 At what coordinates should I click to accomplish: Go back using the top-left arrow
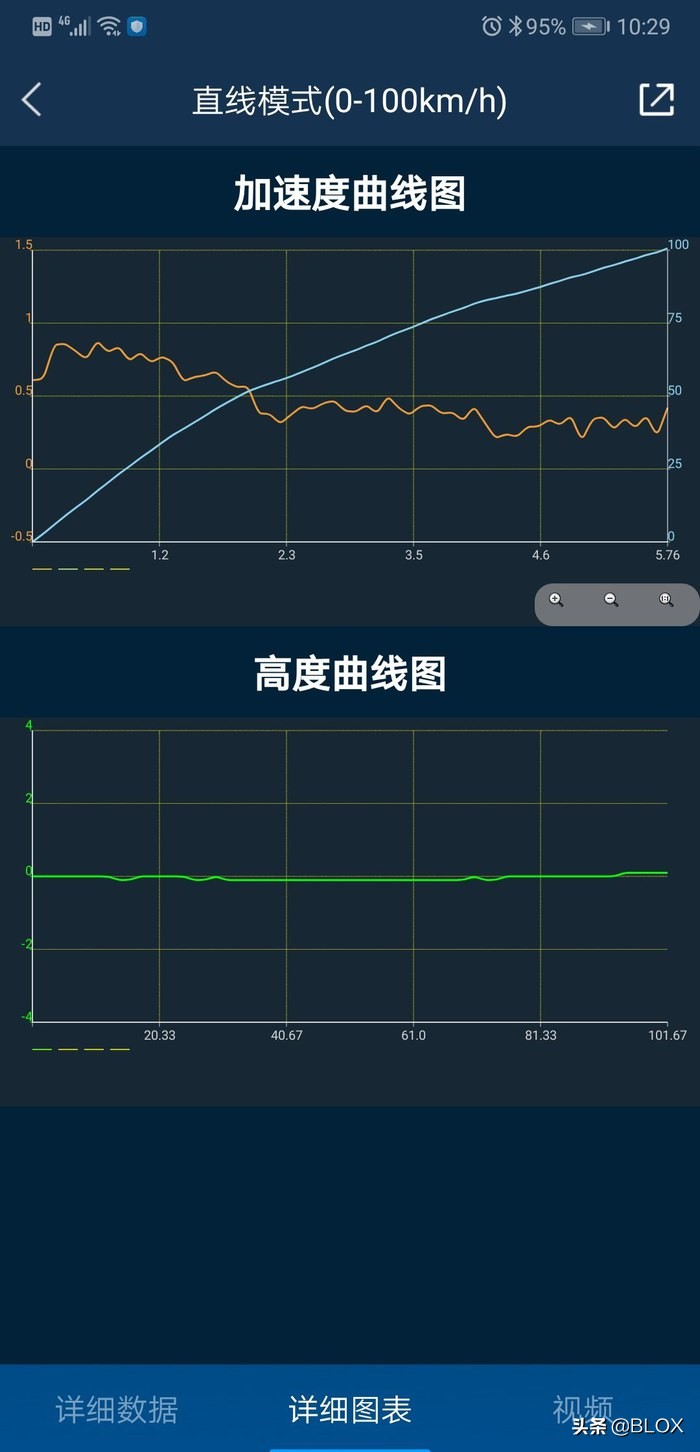(32, 100)
